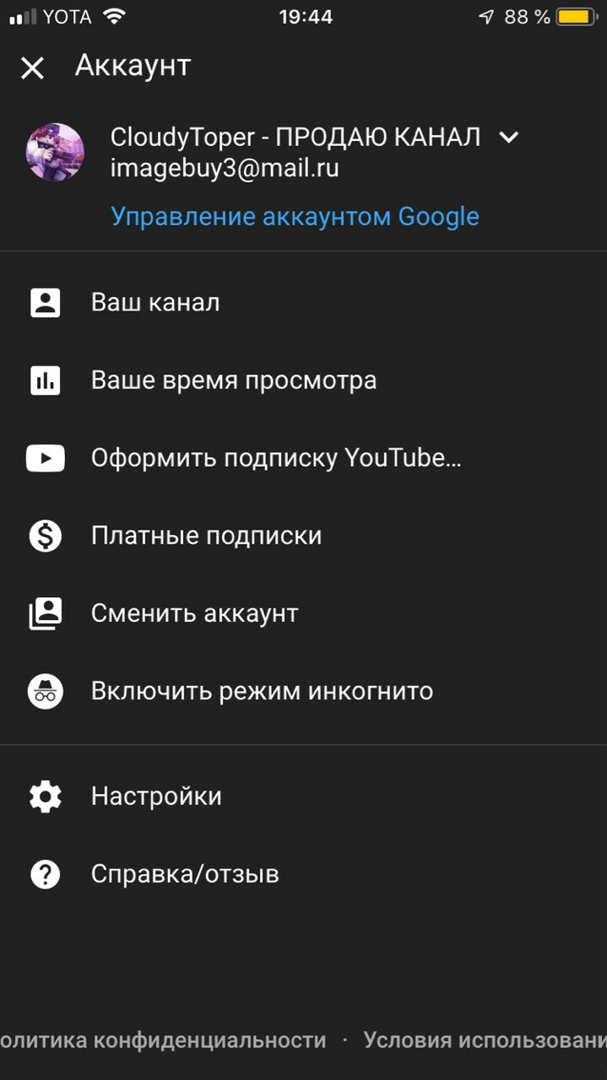
Task: Open Настройки
Action: coord(156,797)
